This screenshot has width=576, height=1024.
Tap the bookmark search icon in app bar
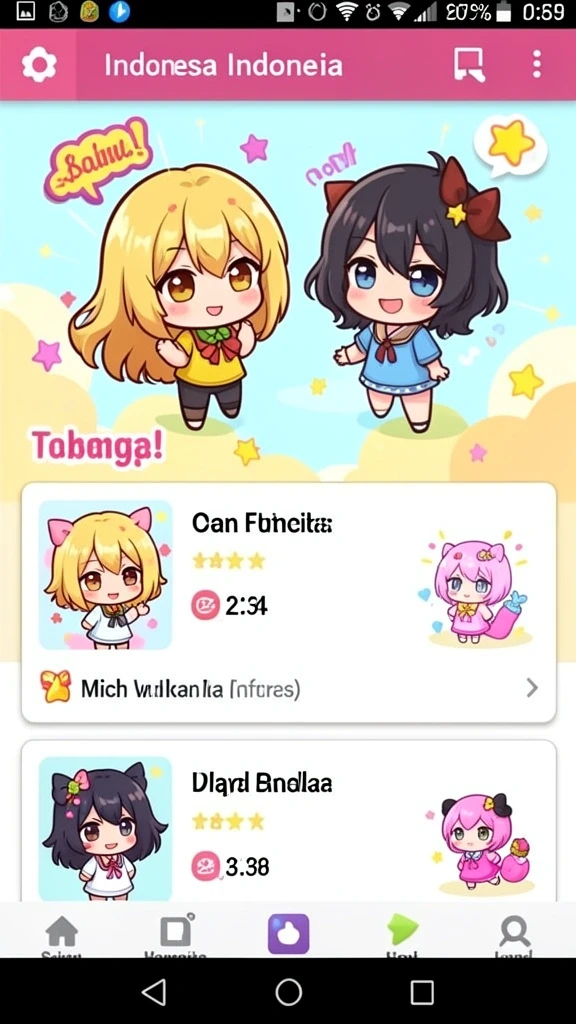point(470,65)
